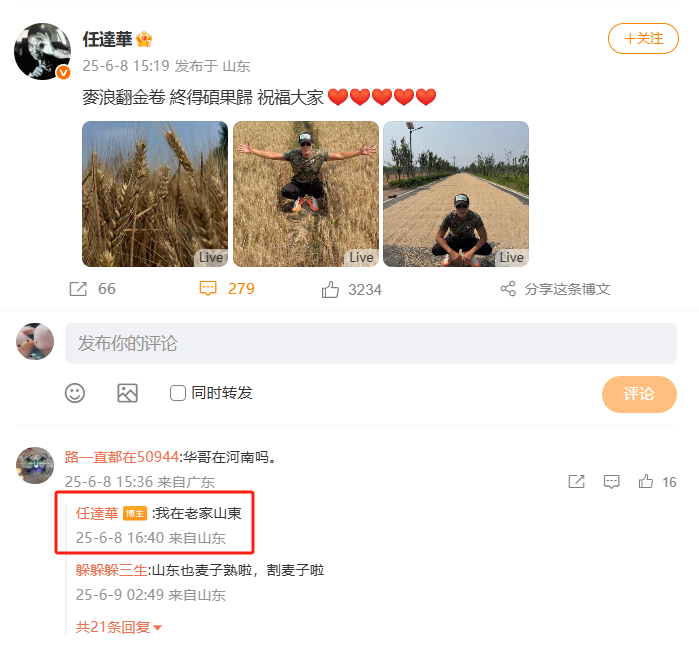View the photo of man with arms outstretched
The width and height of the screenshot is (699, 645).
point(306,194)
